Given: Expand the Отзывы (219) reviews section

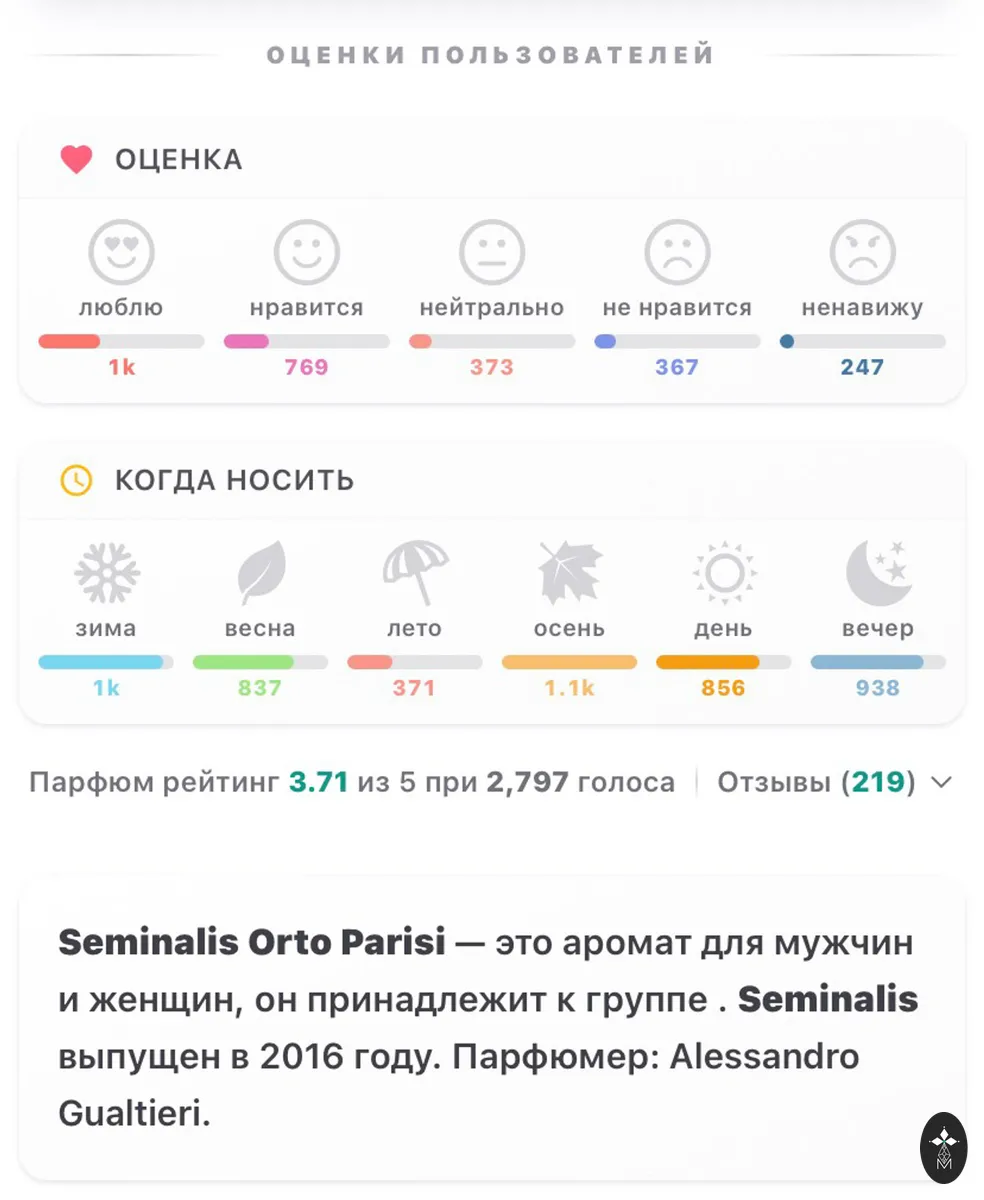Looking at the screenshot, I should 834,782.
